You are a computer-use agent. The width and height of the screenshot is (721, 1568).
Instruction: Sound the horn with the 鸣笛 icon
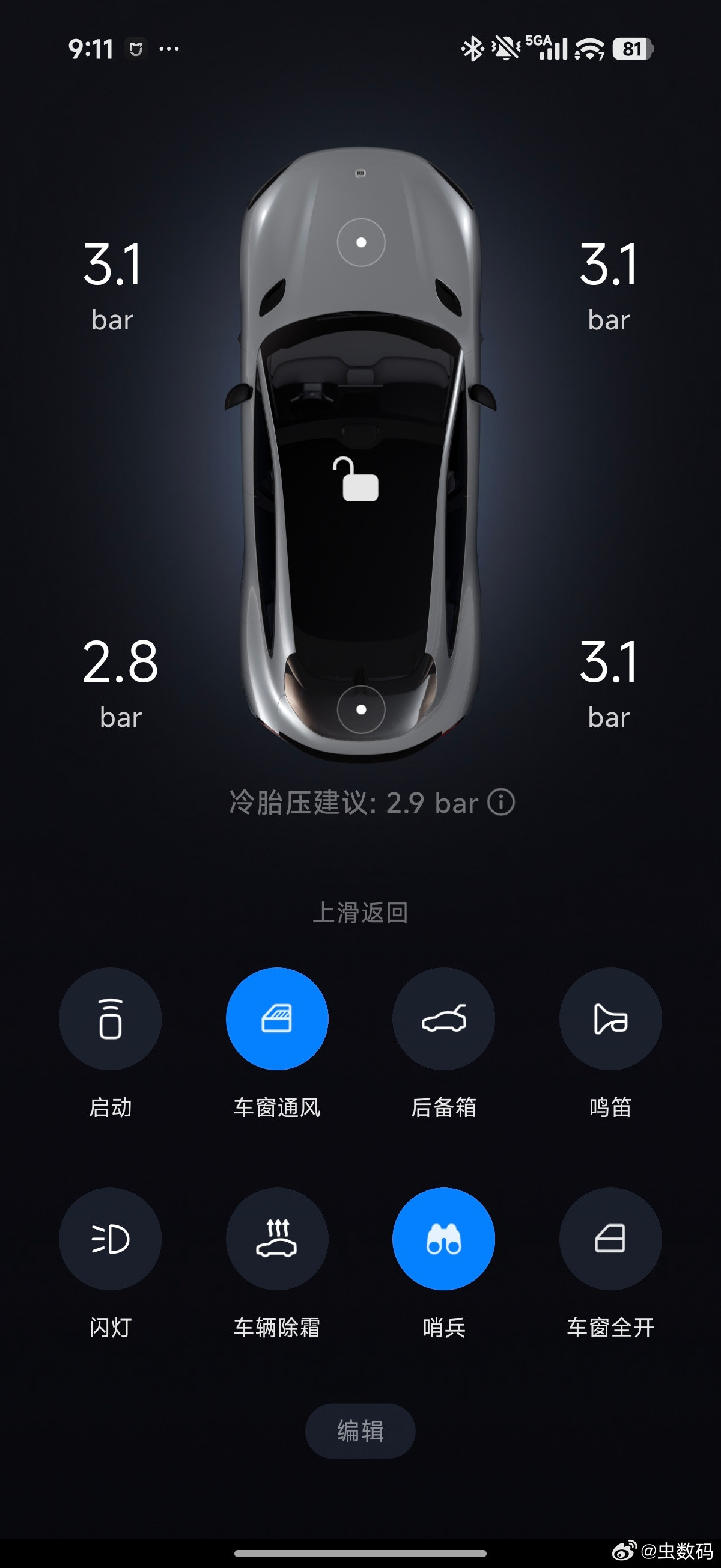610,1019
